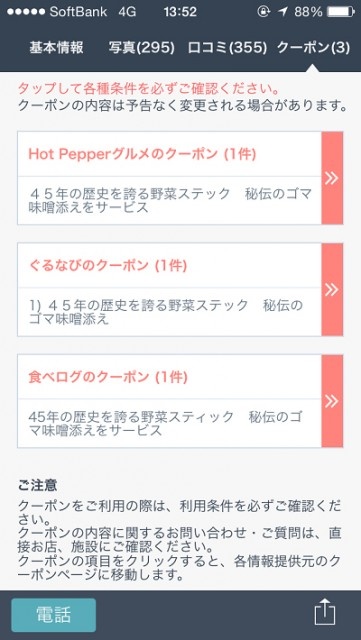Open the Hot Pepperグルメ coupon card
Viewport: 361px width, 640px height.
click(180, 178)
